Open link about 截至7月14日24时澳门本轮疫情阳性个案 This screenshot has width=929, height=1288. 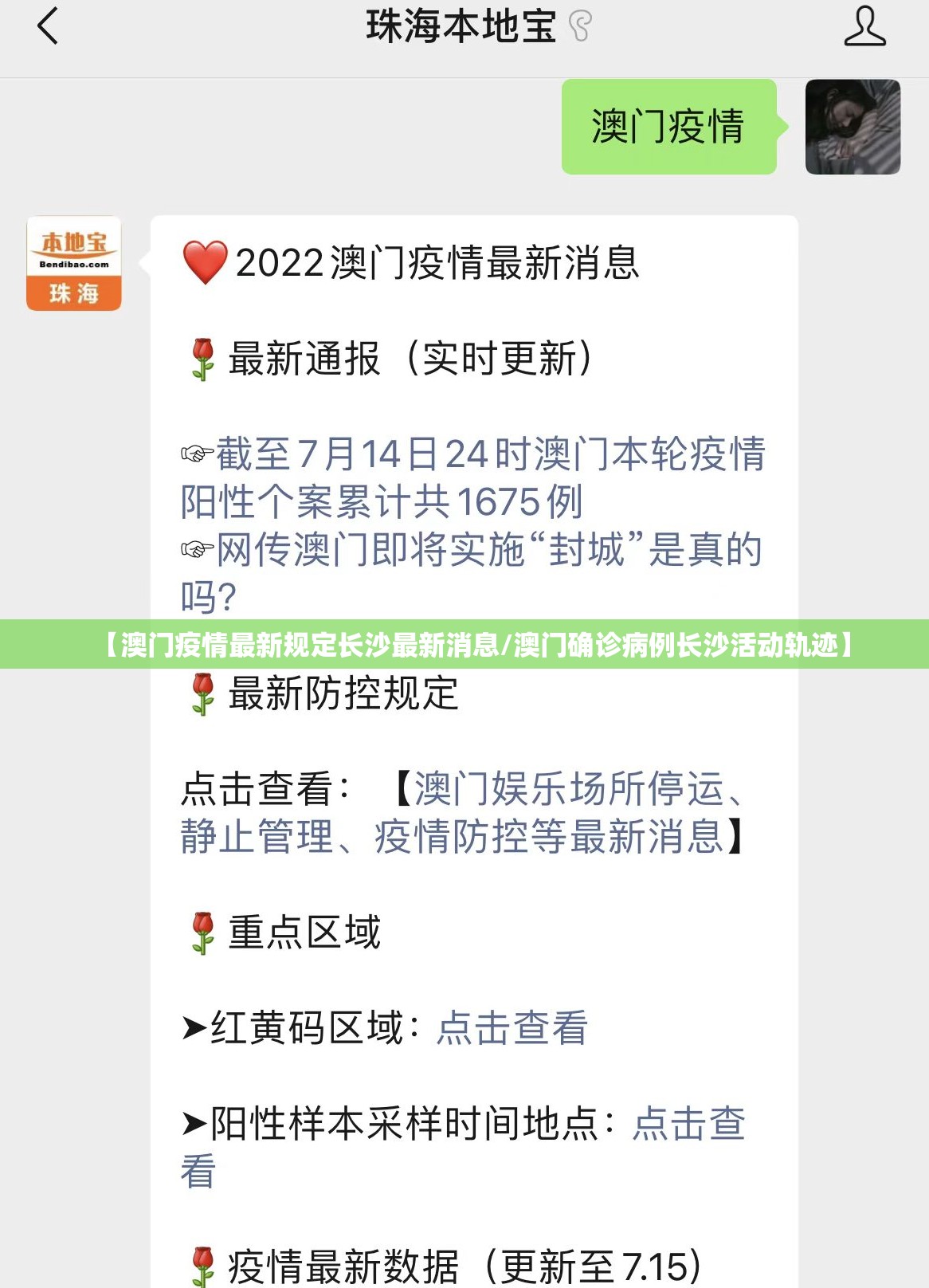474,477
